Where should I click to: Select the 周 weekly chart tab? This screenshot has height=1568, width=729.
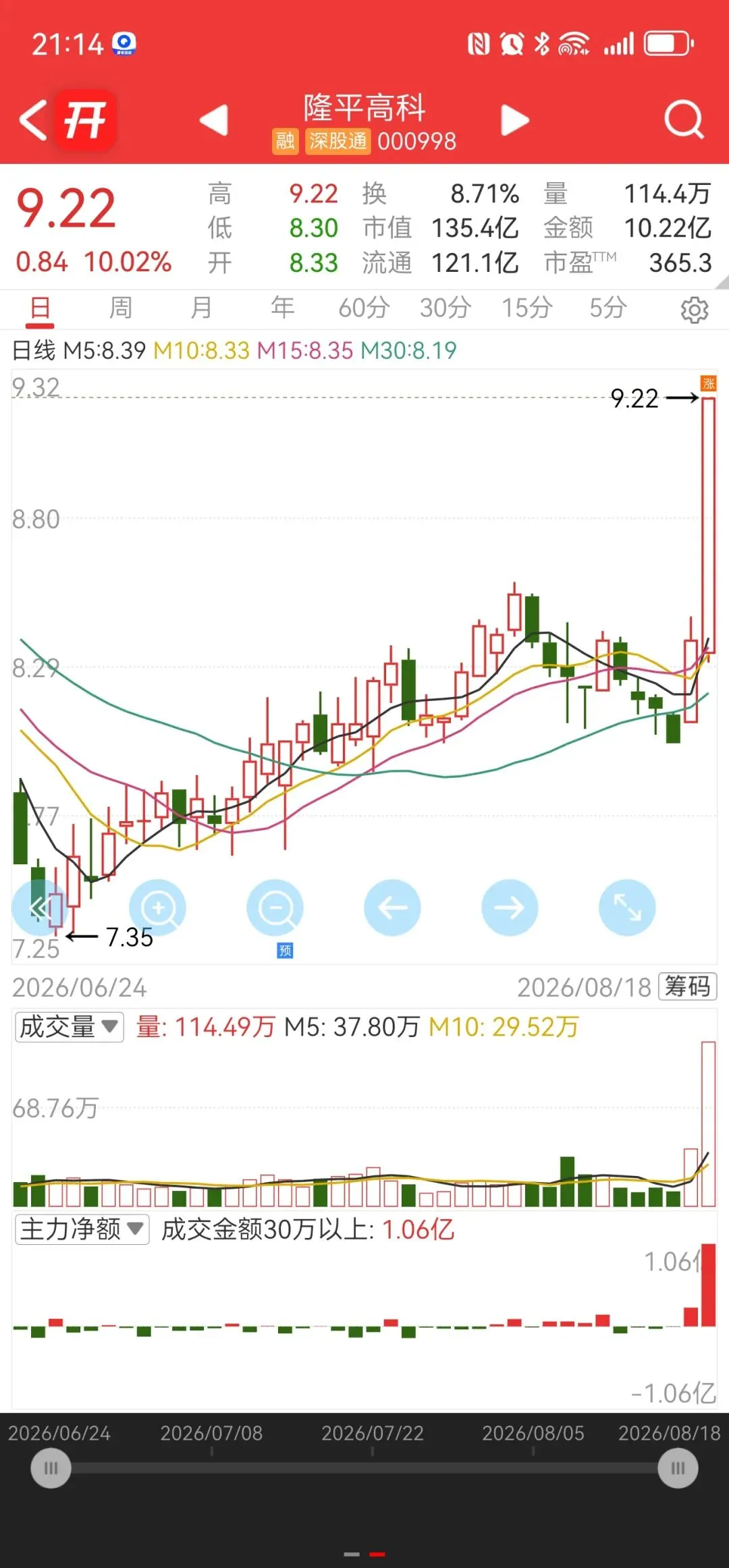pos(121,308)
